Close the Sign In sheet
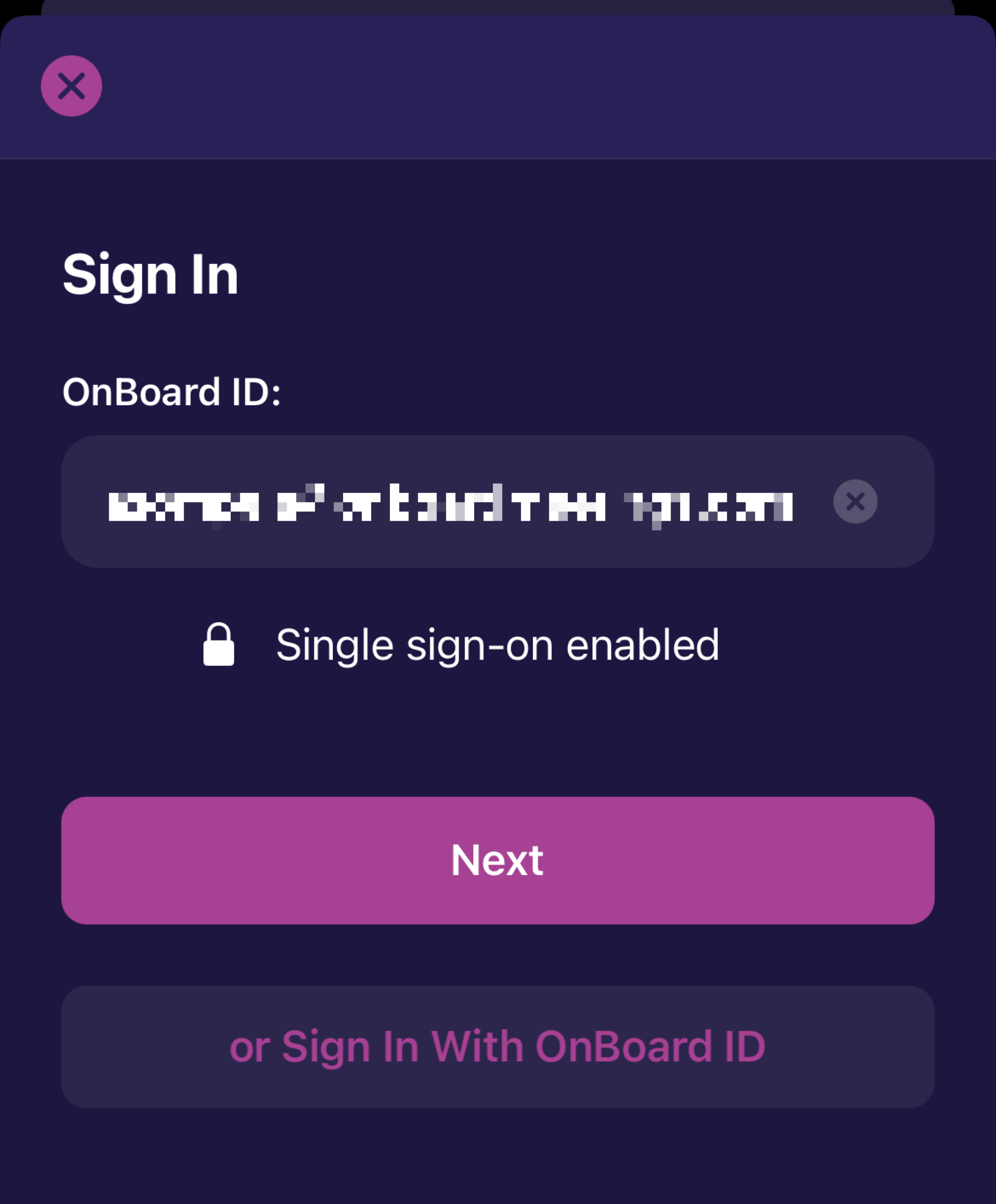Image resolution: width=996 pixels, height=1204 pixels. pos(71,86)
